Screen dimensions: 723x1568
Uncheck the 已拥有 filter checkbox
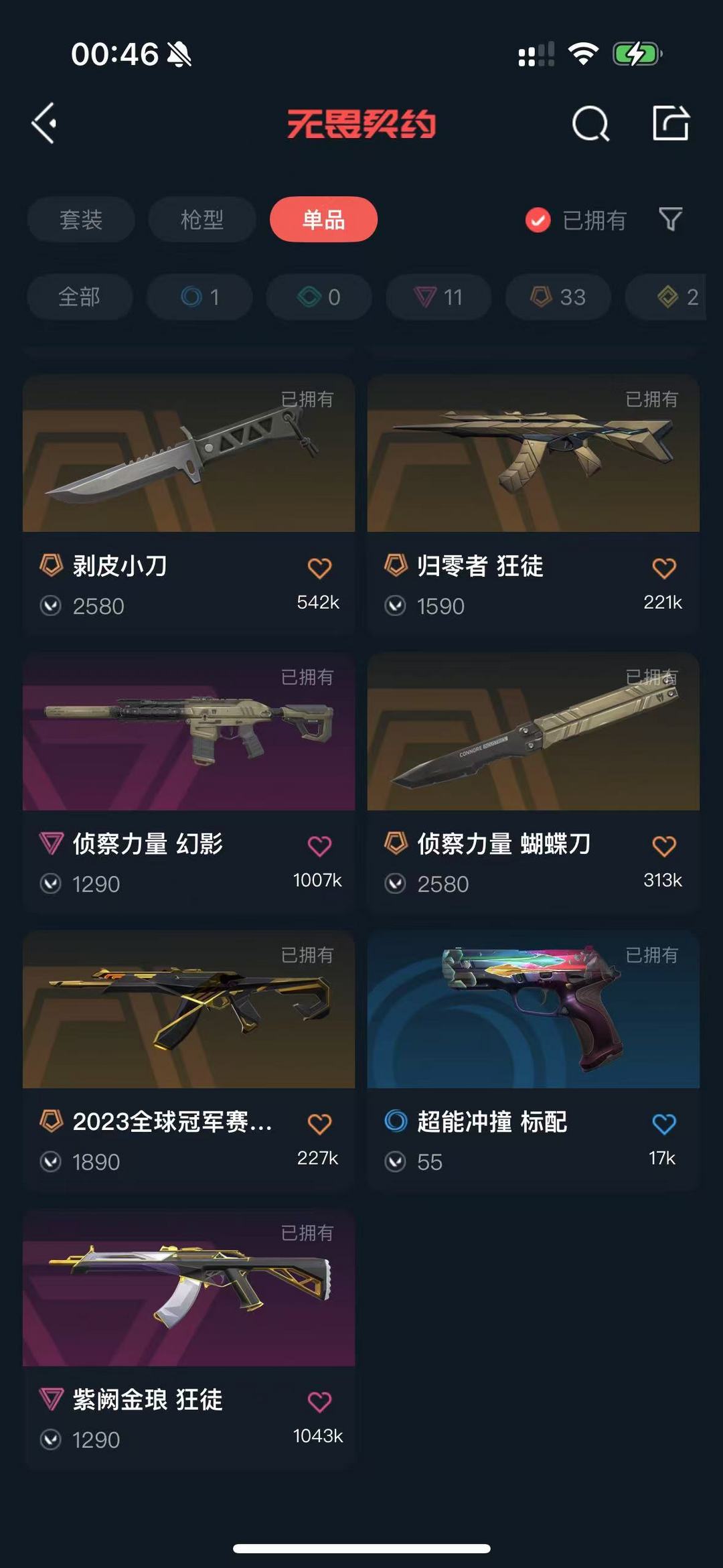coord(538,220)
